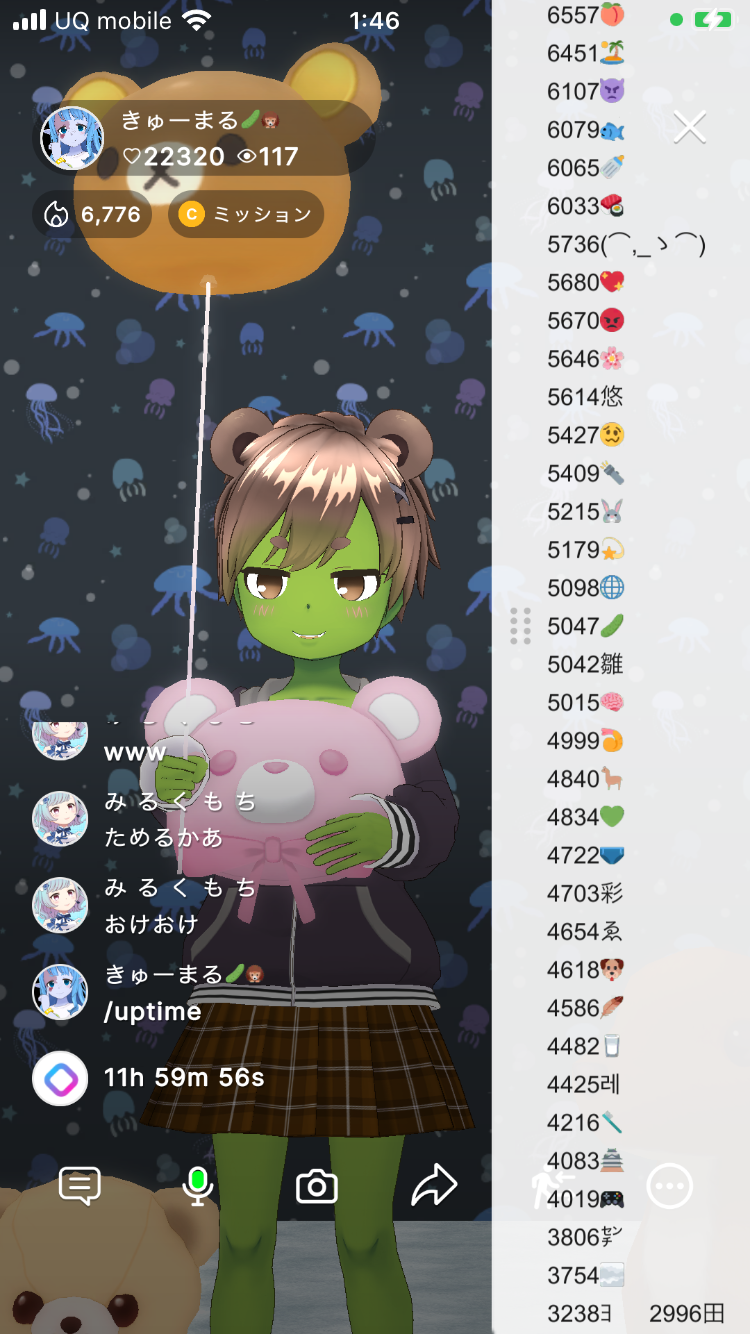
Task: Close the live stream
Action: pyautogui.click(x=690, y=127)
